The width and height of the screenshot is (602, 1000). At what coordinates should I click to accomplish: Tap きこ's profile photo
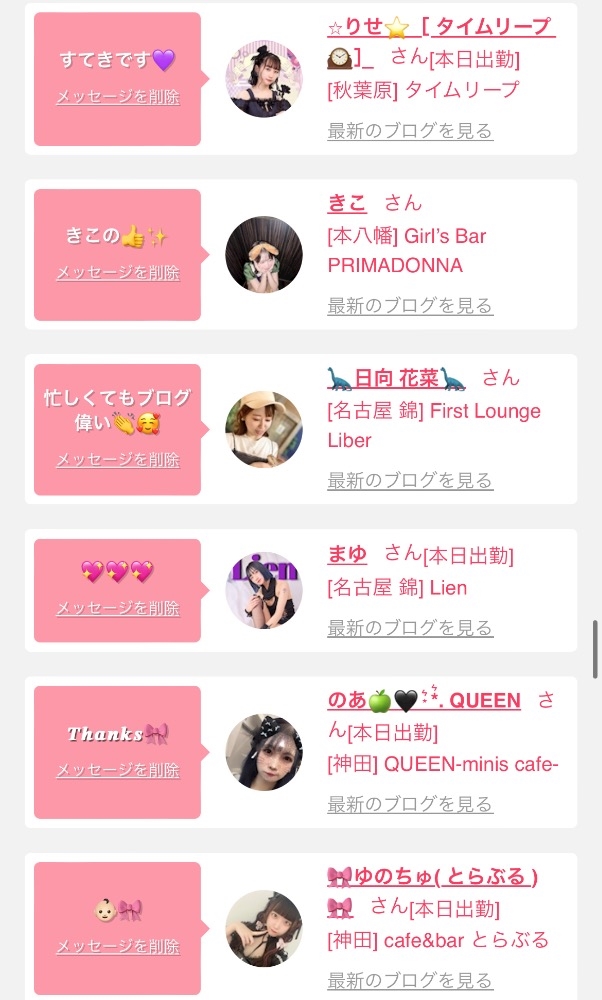[x=264, y=255]
